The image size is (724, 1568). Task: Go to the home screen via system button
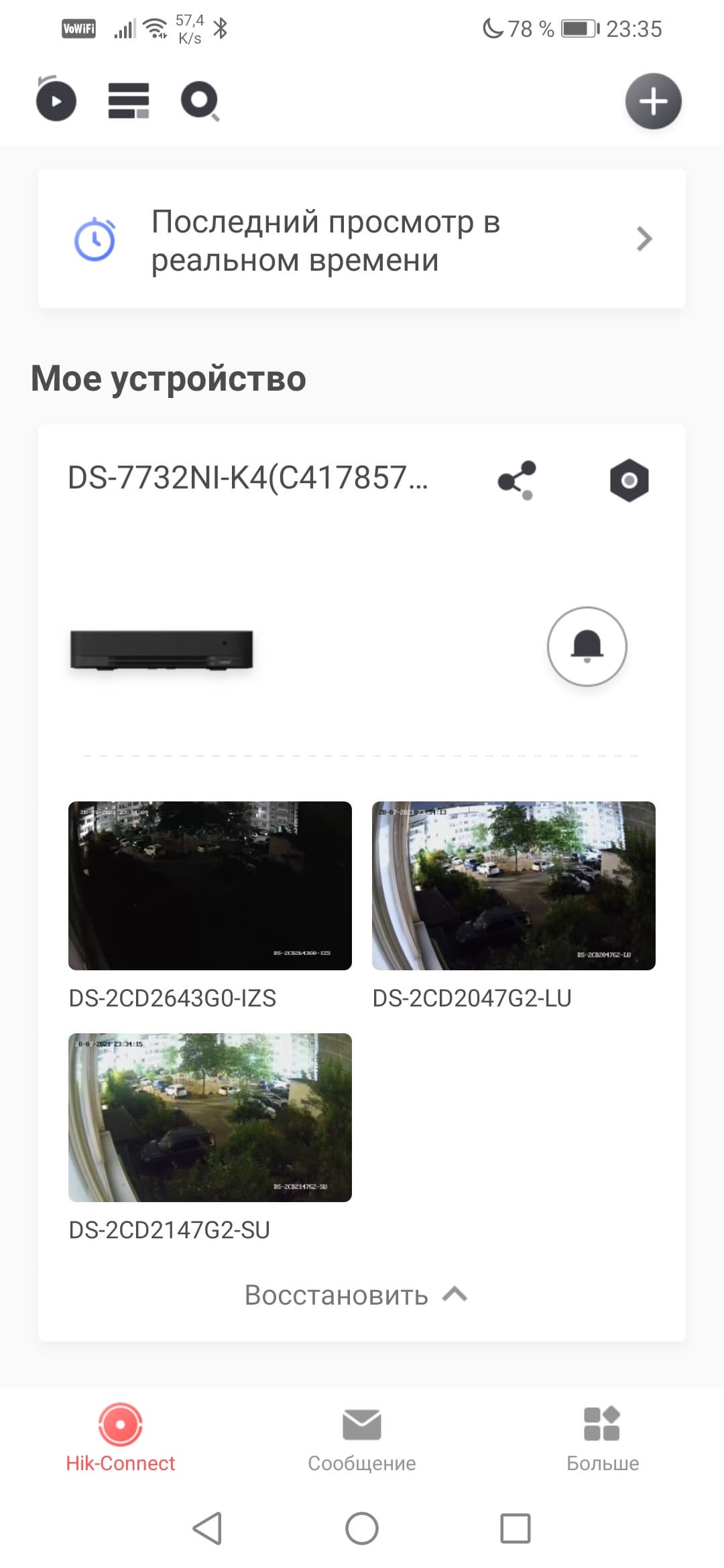362,1528
